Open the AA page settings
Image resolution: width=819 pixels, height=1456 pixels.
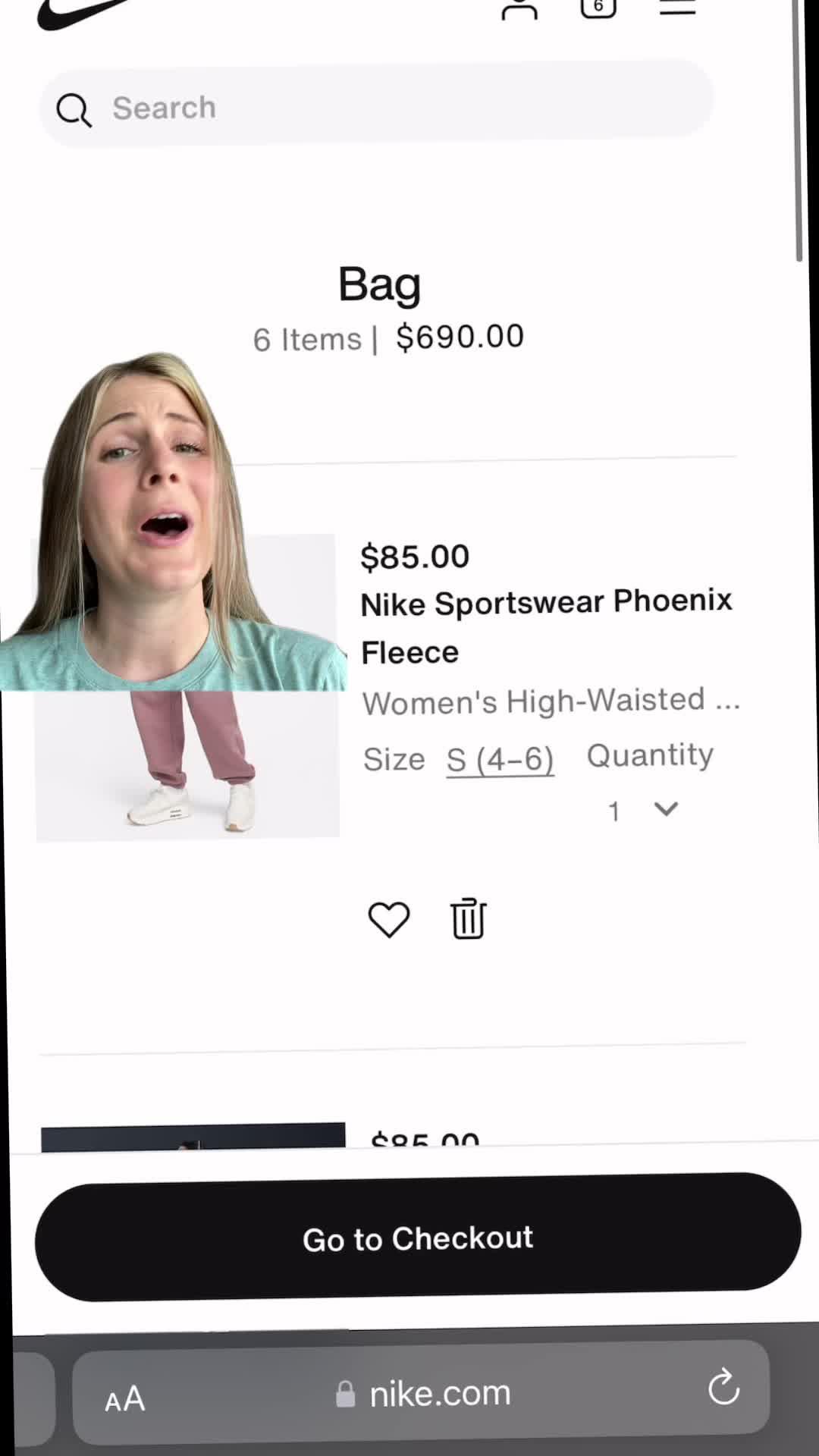pyautogui.click(x=125, y=1399)
